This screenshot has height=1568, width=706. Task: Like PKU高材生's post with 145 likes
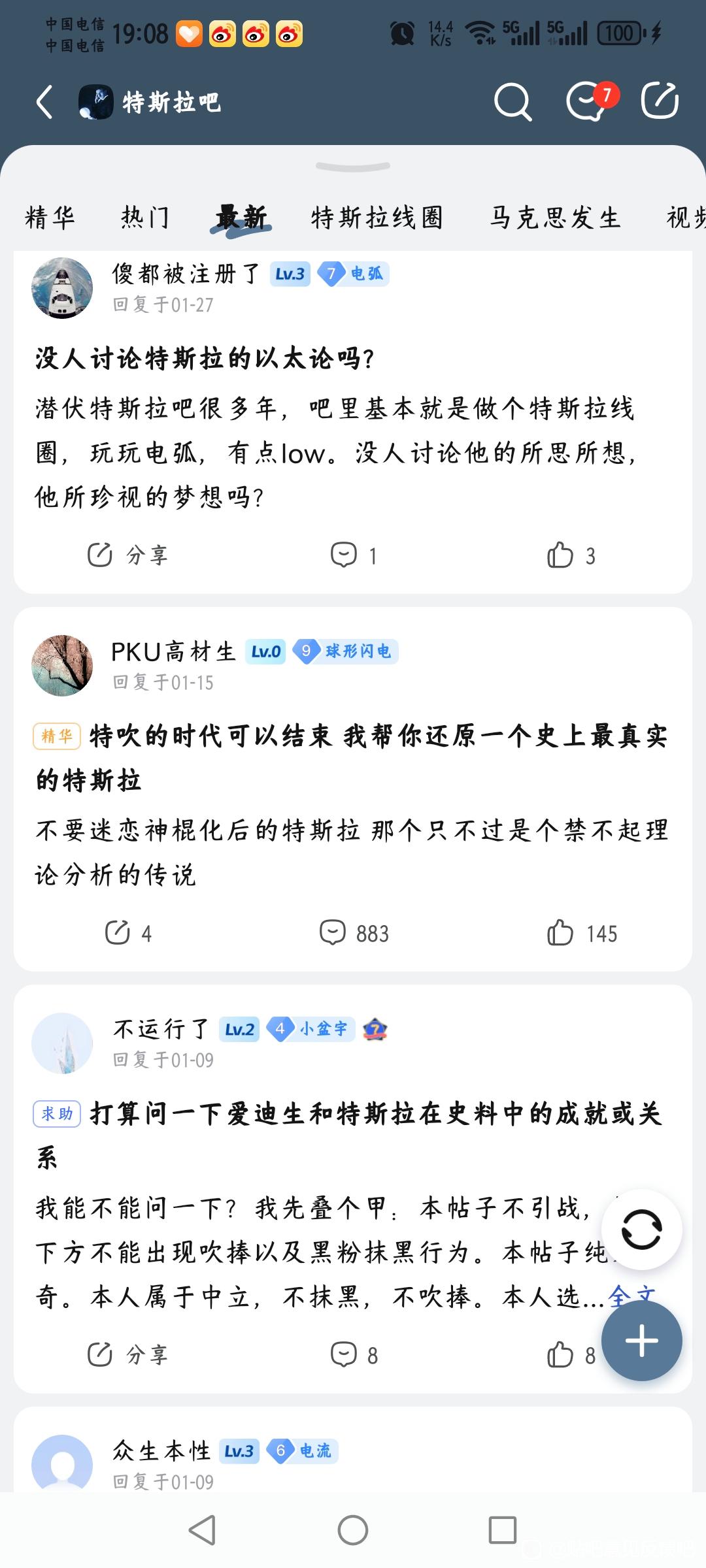coord(581,933)
